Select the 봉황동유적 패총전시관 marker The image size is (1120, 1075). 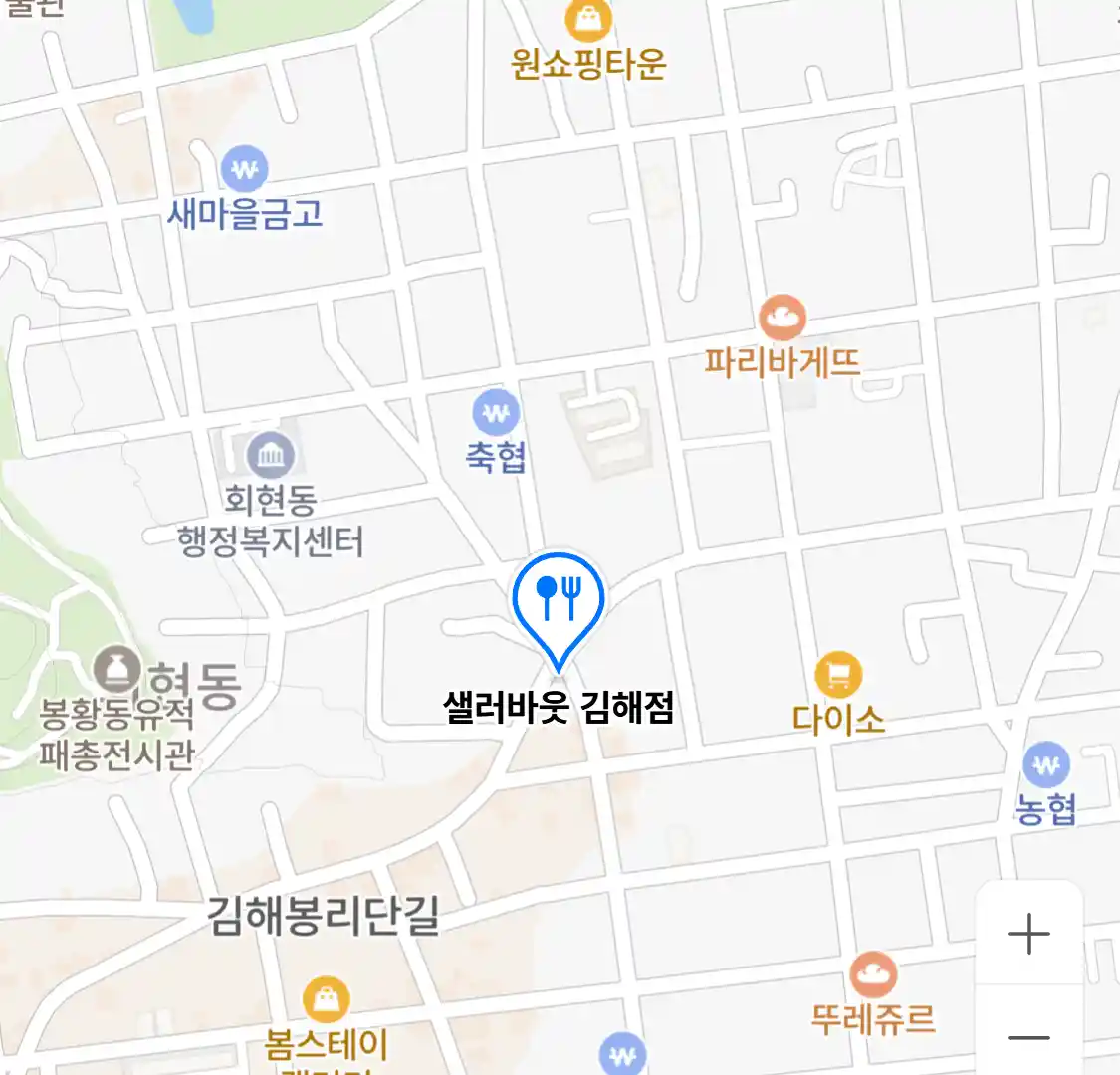[x=117, y=672]
